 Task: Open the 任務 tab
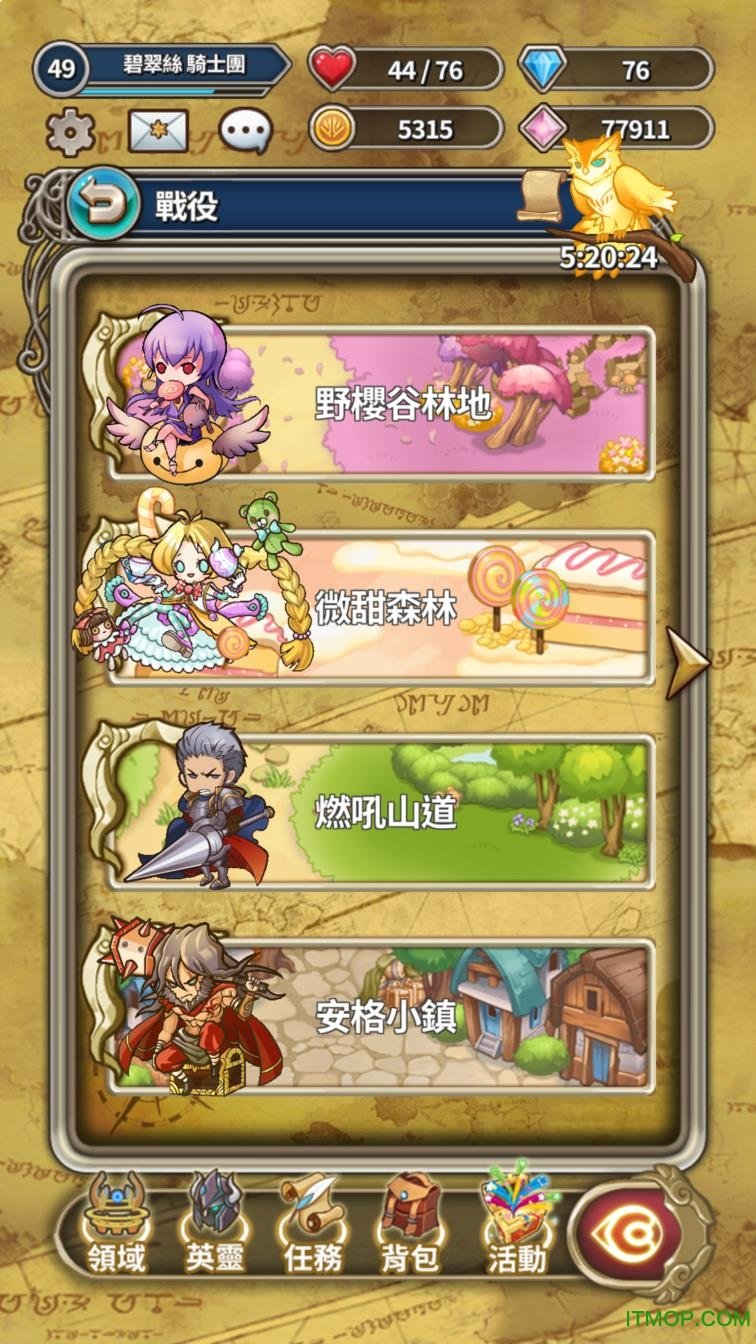311,1222
